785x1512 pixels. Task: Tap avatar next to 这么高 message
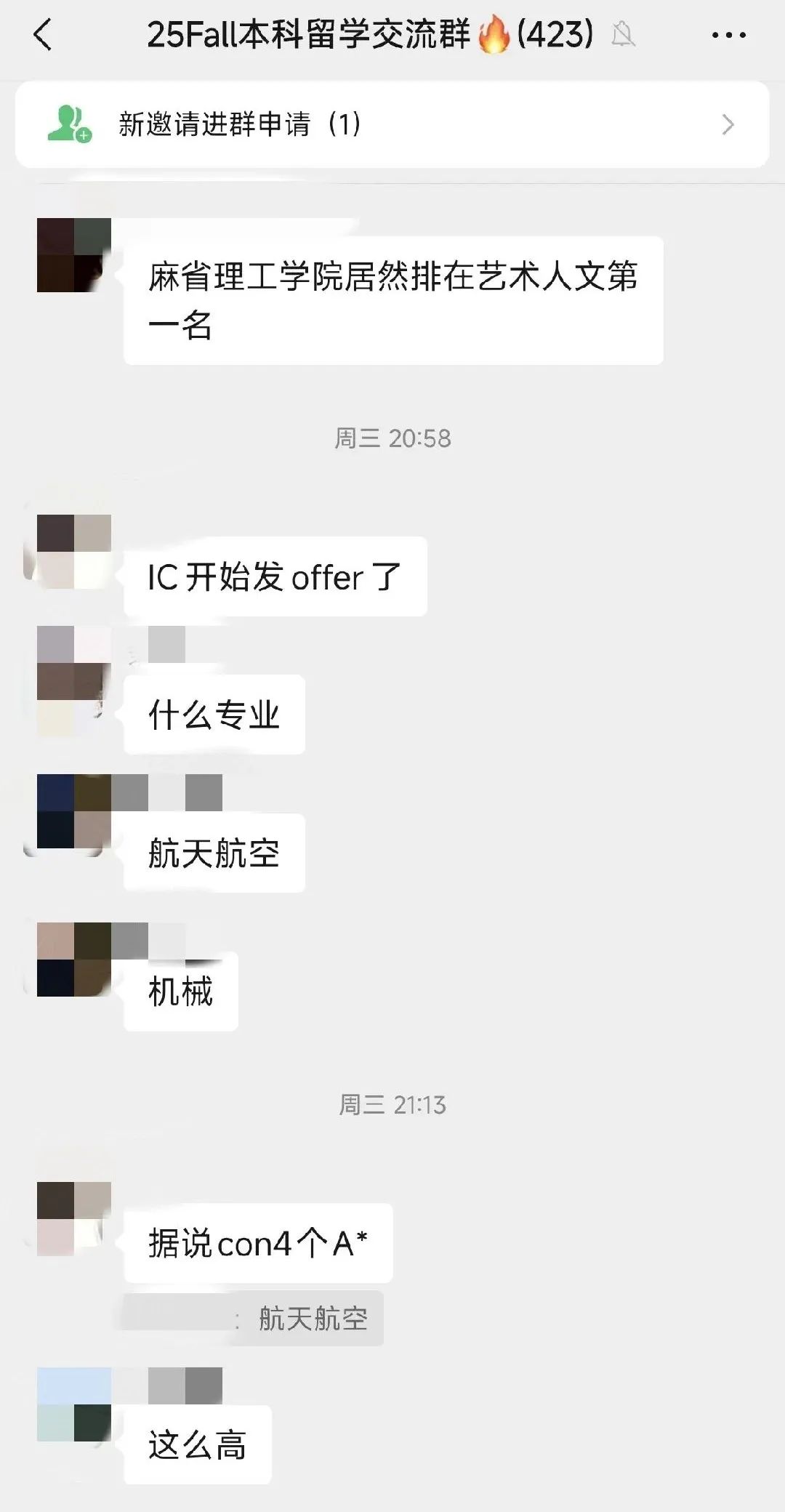click(x=74, y=1404)
